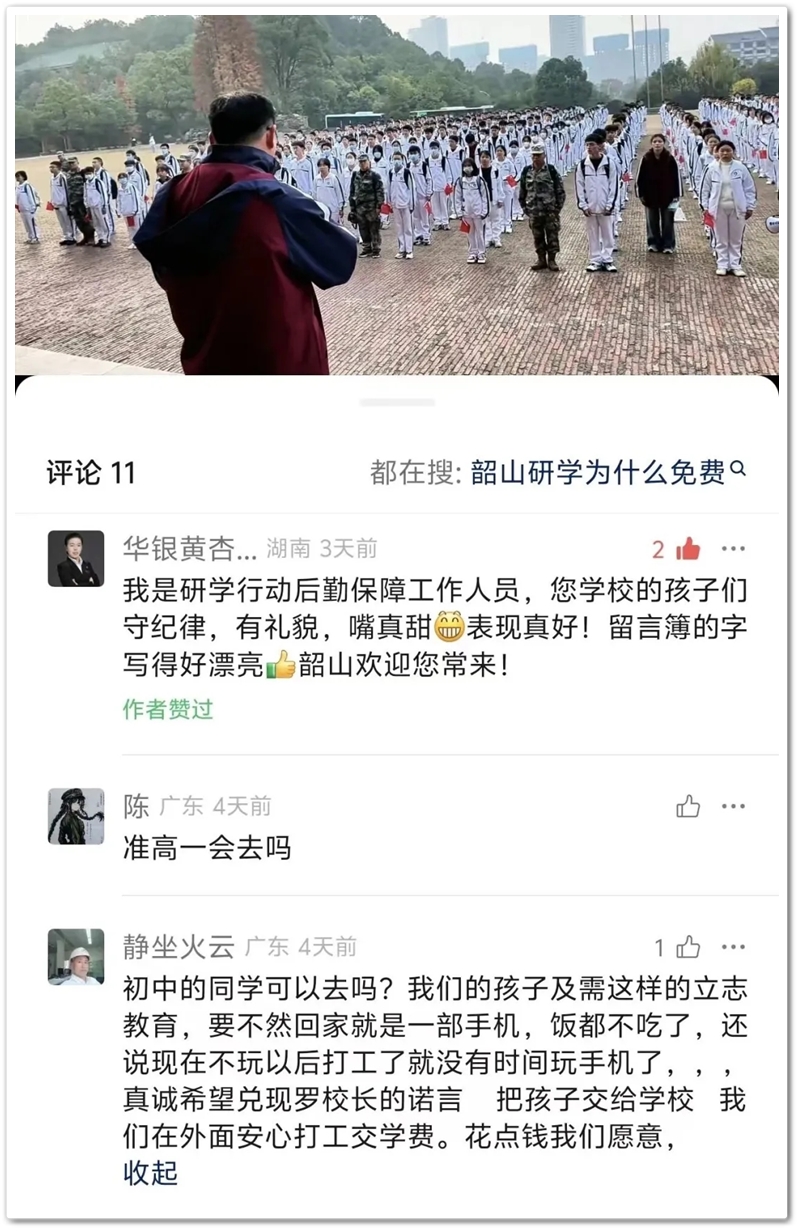The width and height of the screenshot is (800, 1231).
Task: Open more options on 静坐火云's comment
Action: click(x=733, y=947)
